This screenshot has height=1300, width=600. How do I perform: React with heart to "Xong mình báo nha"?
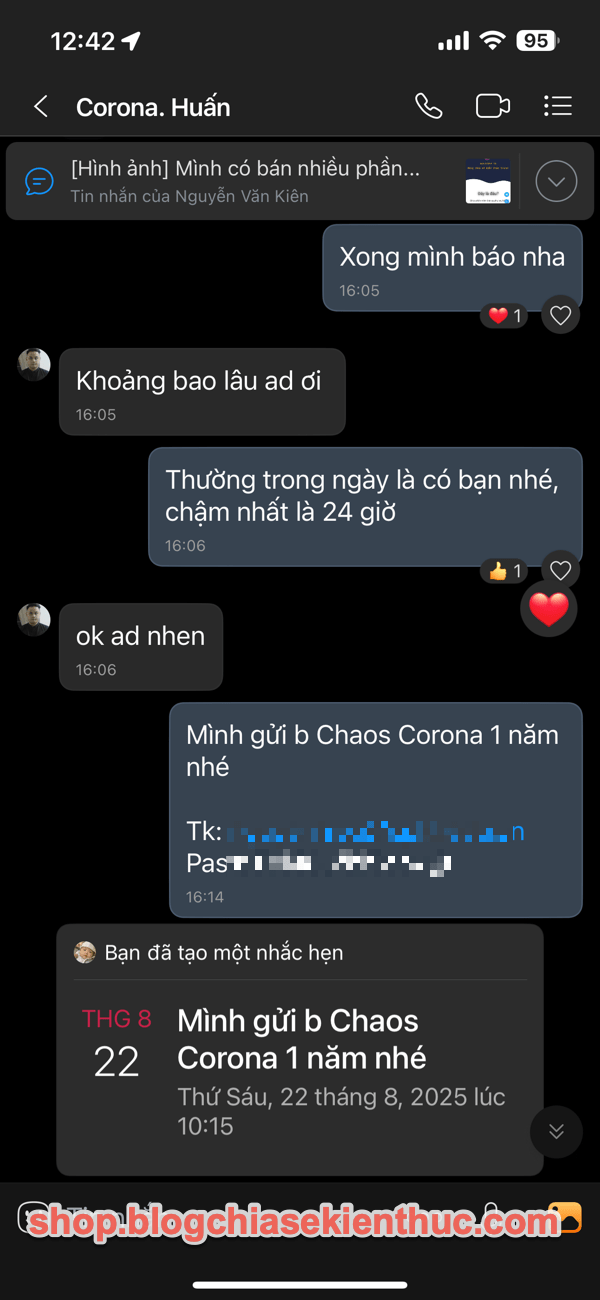561,316
